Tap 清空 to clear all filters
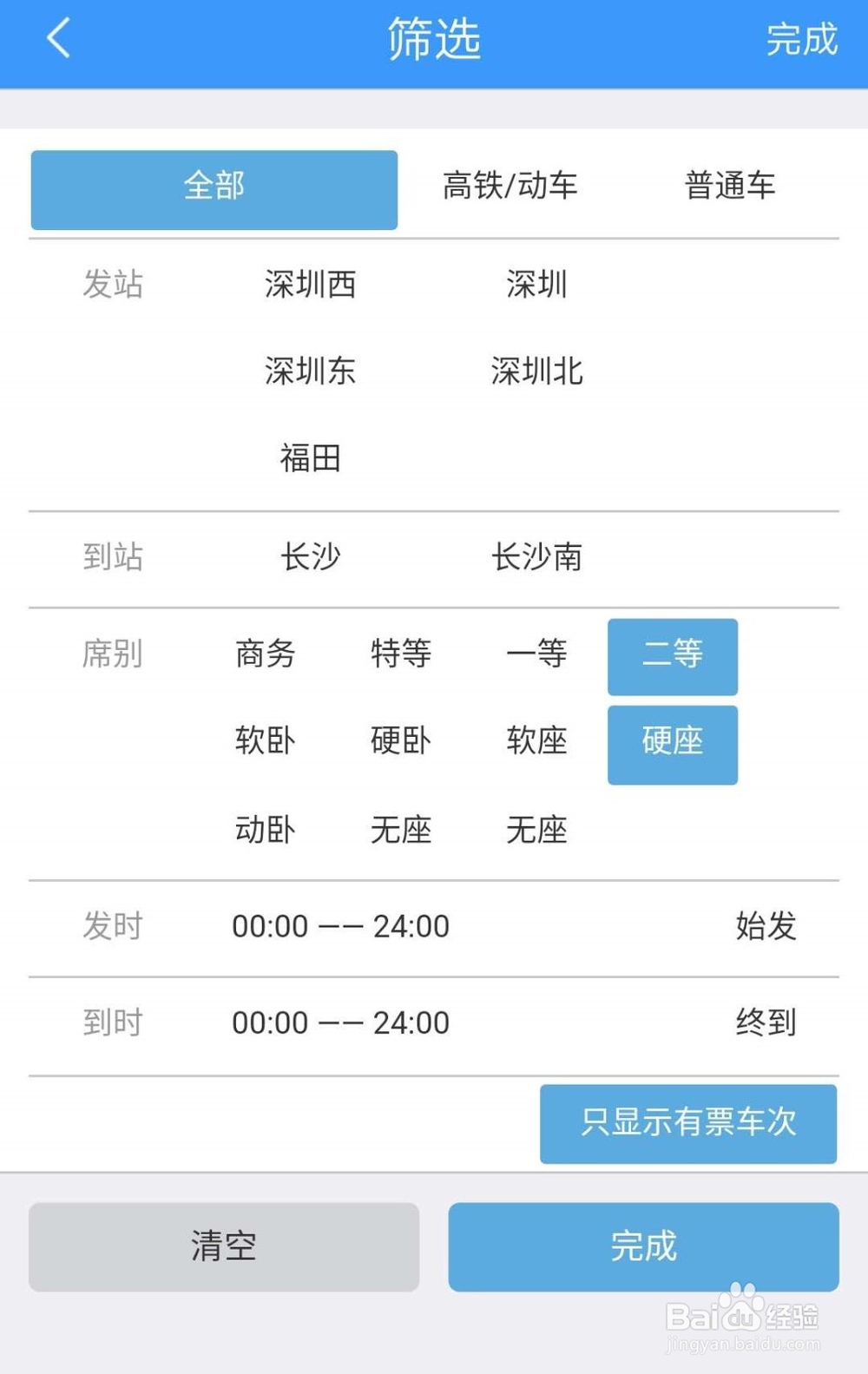The height and width of the screenshot is (1374, 868). click(223, 1247)
